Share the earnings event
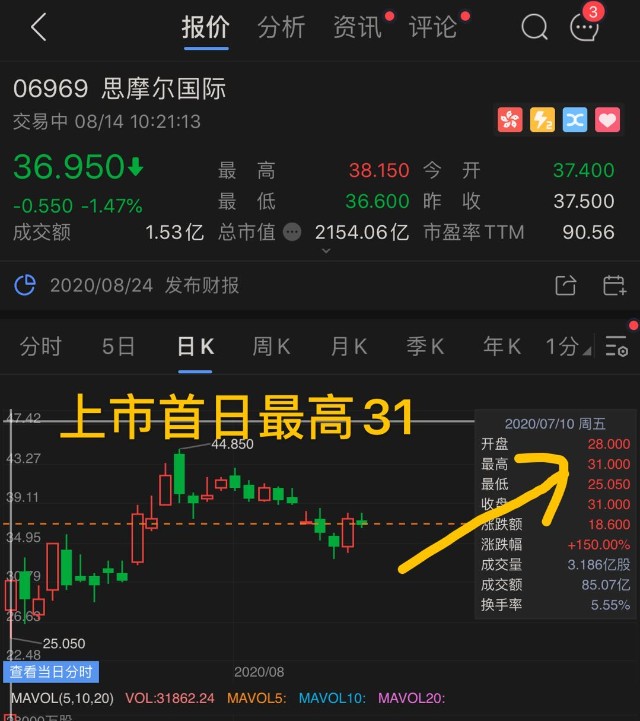 click(x=565, y=285)
